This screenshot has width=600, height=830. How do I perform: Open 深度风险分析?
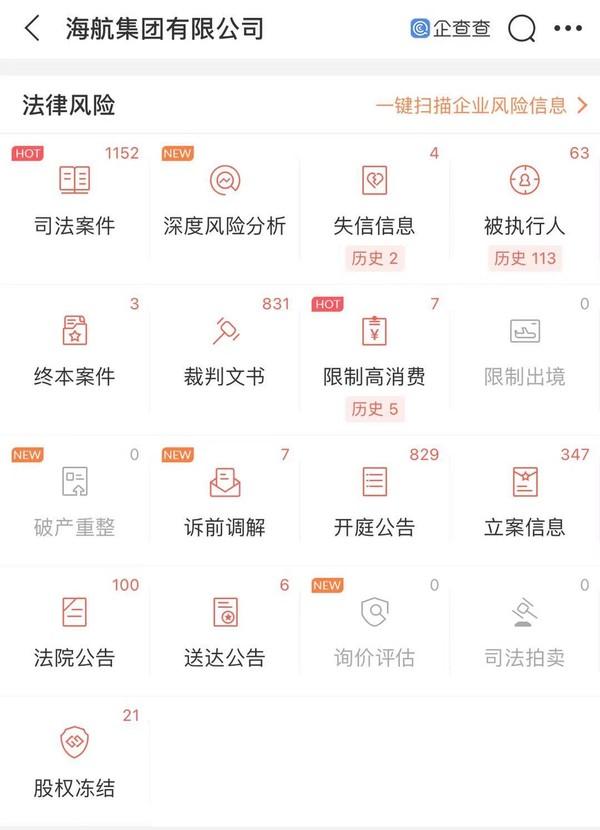[225, 200]
